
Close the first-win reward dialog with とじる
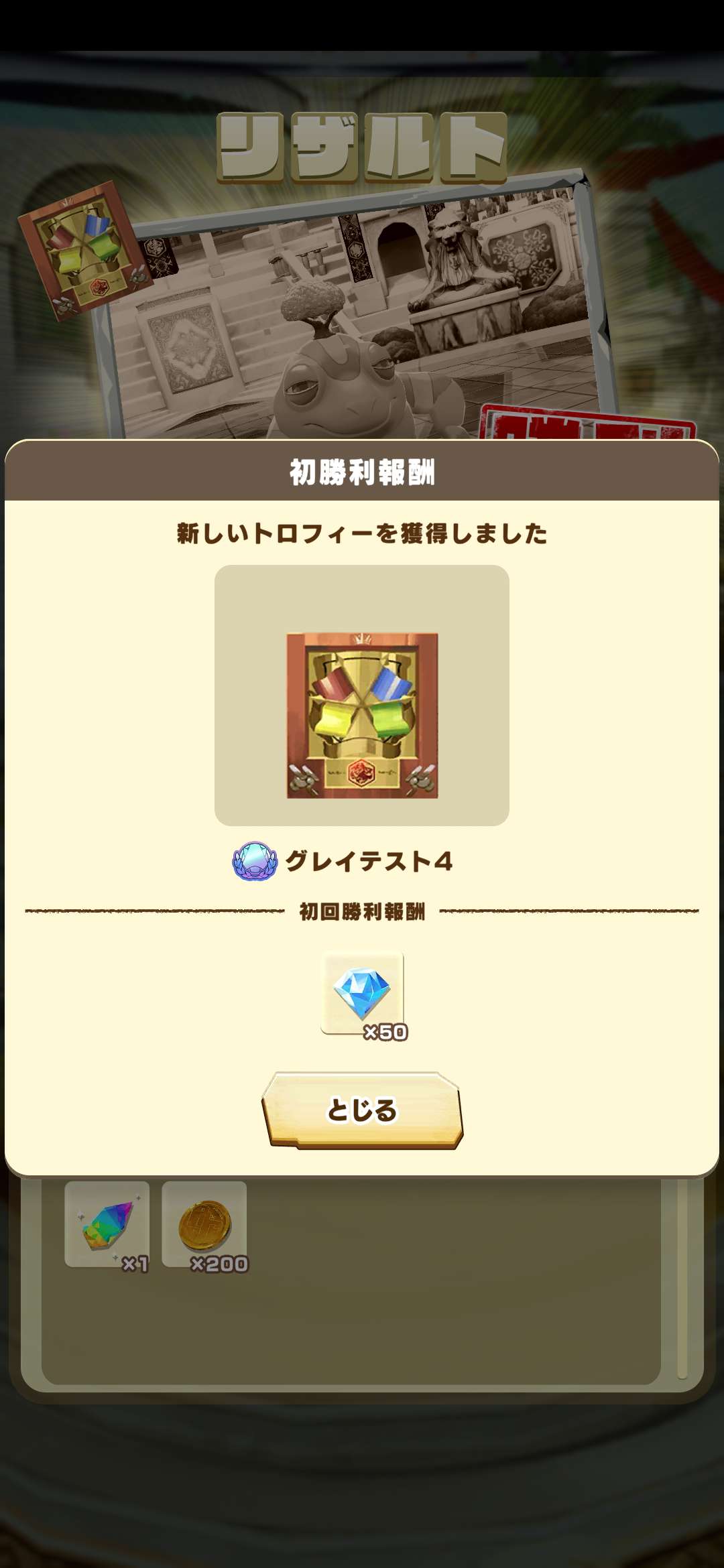point(362,1110)
